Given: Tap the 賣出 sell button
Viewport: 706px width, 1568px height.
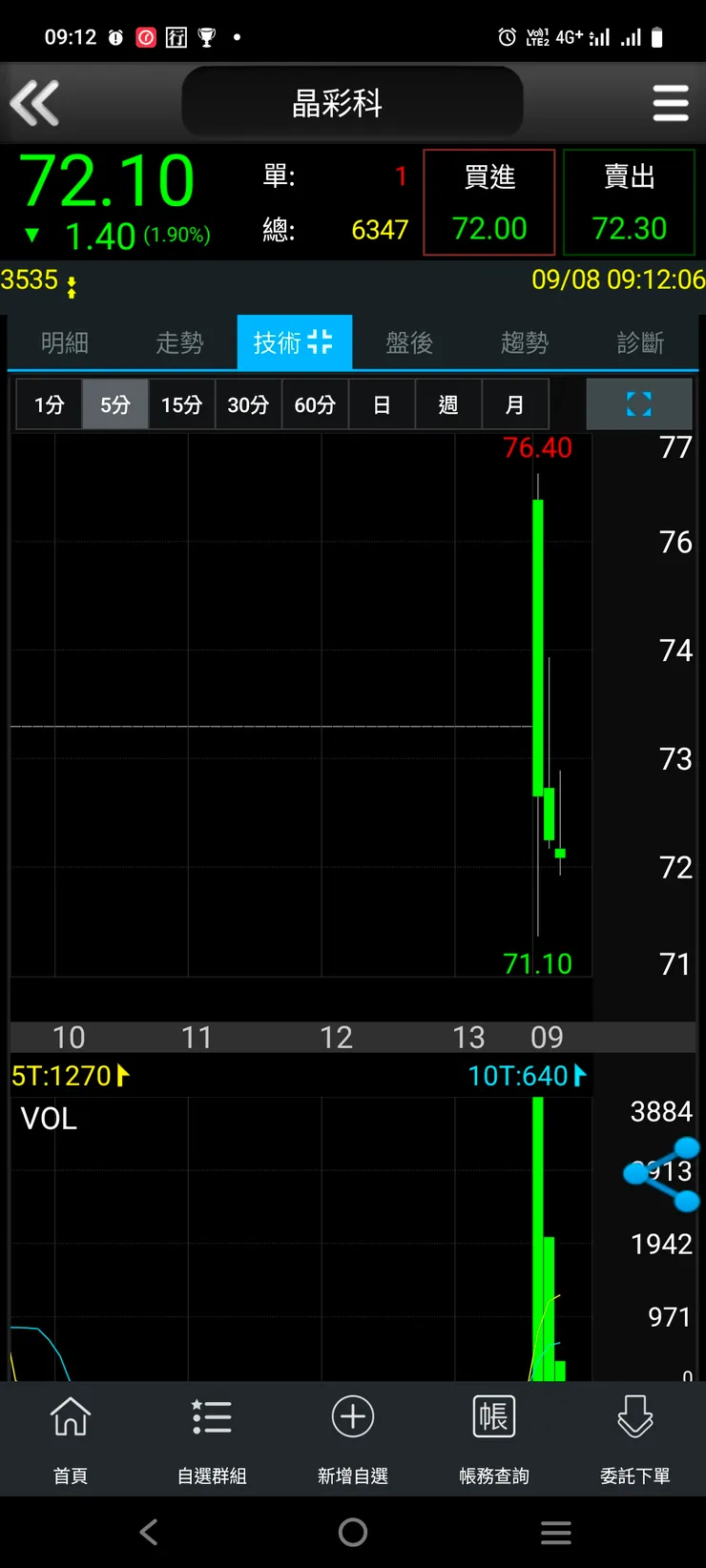Looking at the screenshot, I should click(629, 202).
